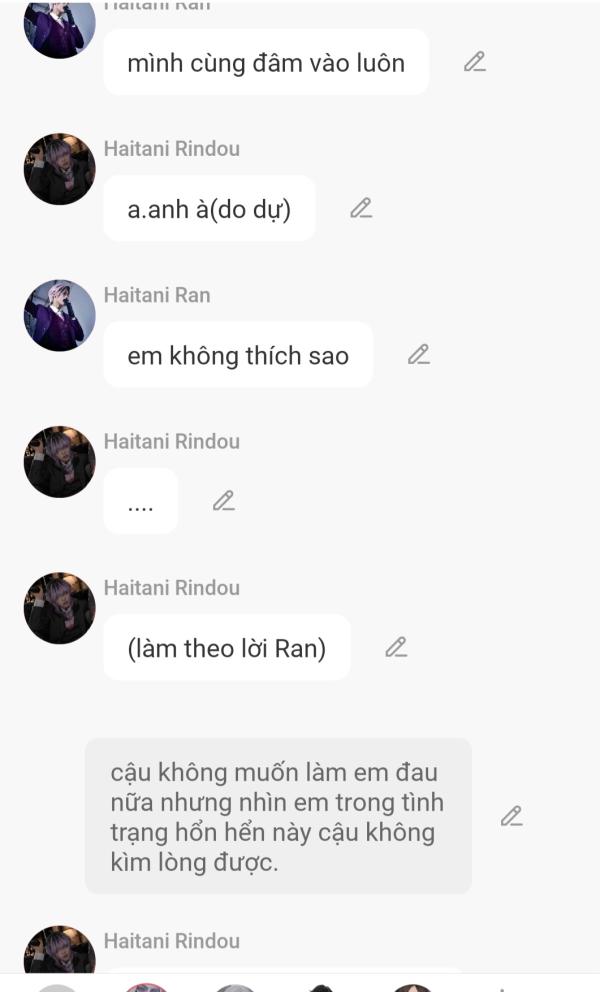Edit the message "a.anh à(do dự)"

click(361, 208)
